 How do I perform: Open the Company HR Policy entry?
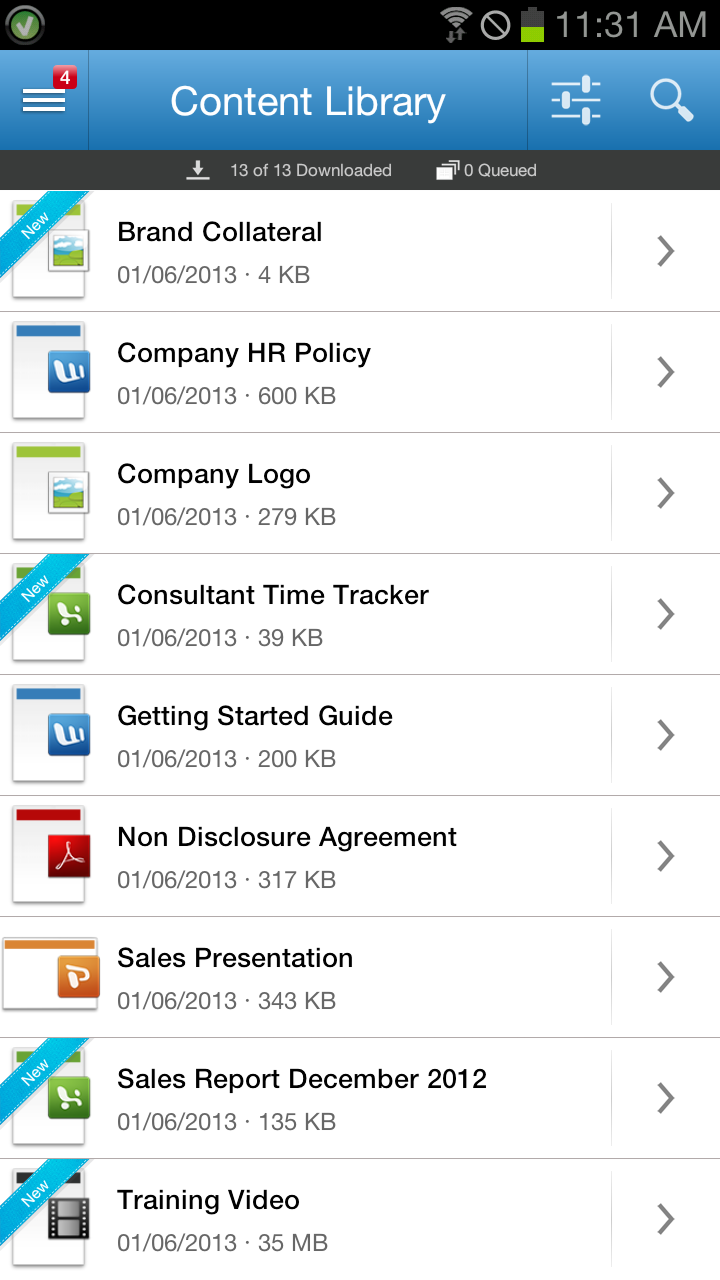(300, 372)
